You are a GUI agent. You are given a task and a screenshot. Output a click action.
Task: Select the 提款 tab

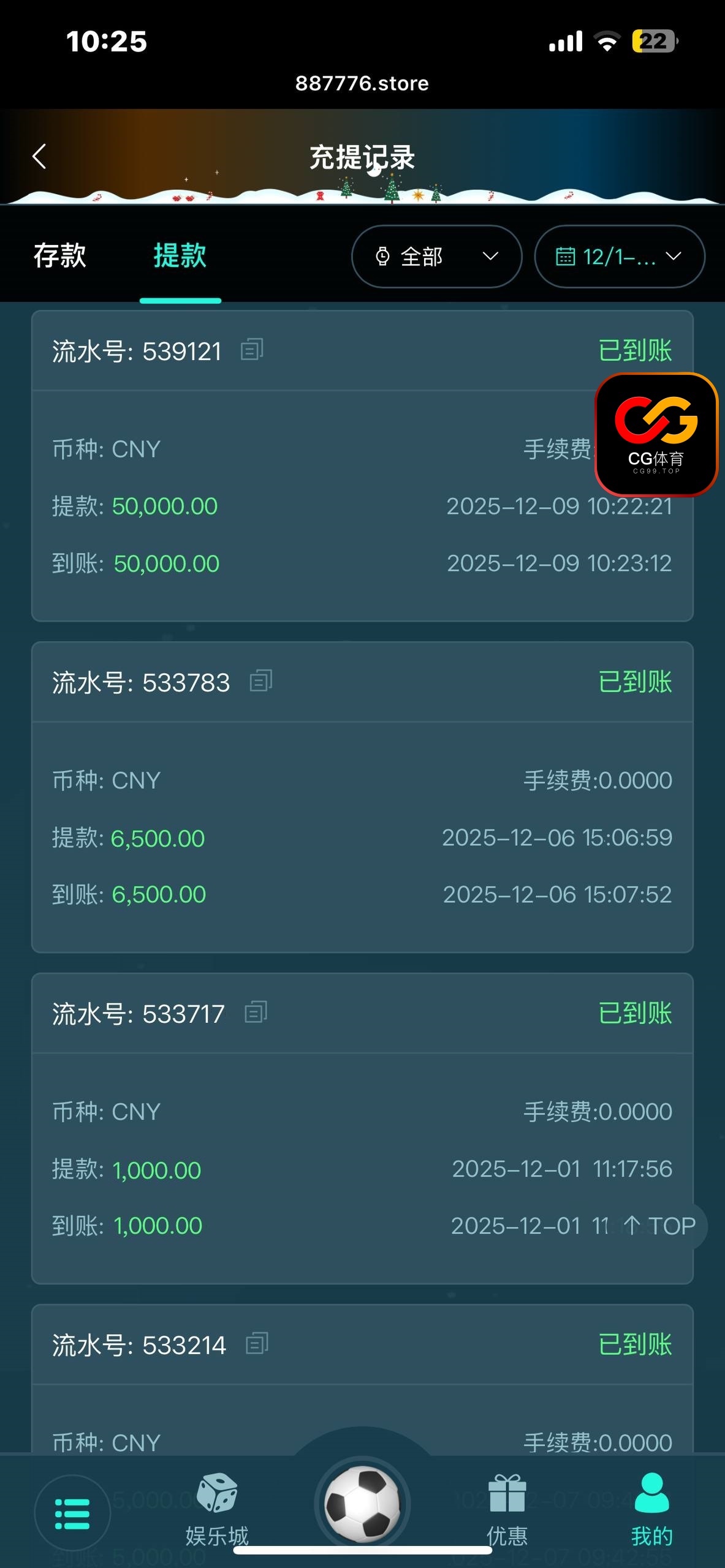click(x=180, y=256)
